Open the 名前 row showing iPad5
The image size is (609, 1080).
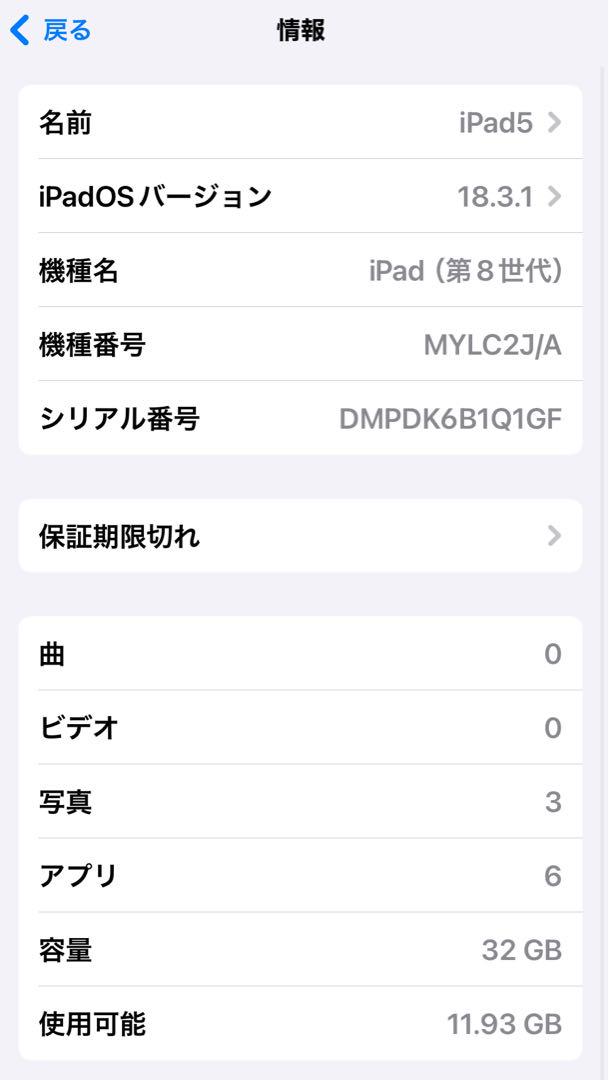pyautogui.click(x=300, y=123)
